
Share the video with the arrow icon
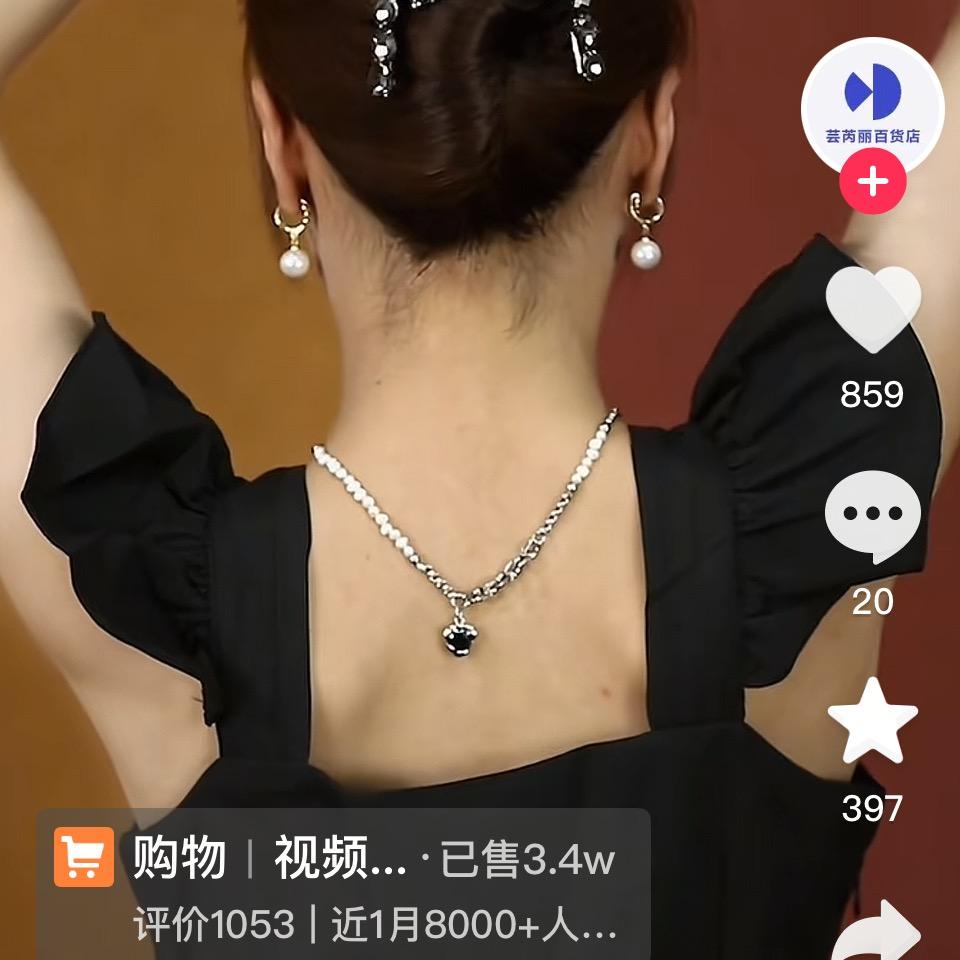pyautogui.click(x=877, y=933)
